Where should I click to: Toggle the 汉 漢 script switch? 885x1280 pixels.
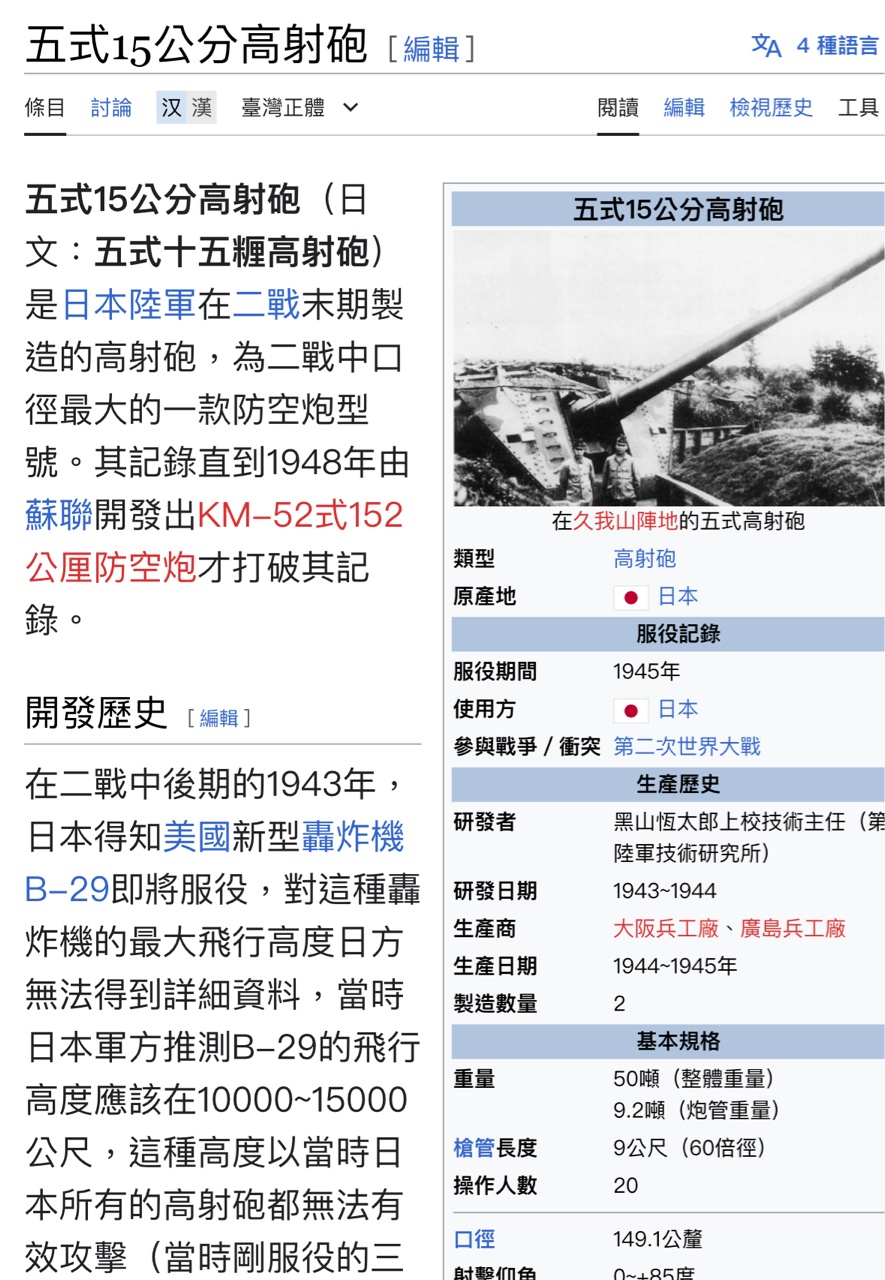pyautogui.click(x=186, y=107)
